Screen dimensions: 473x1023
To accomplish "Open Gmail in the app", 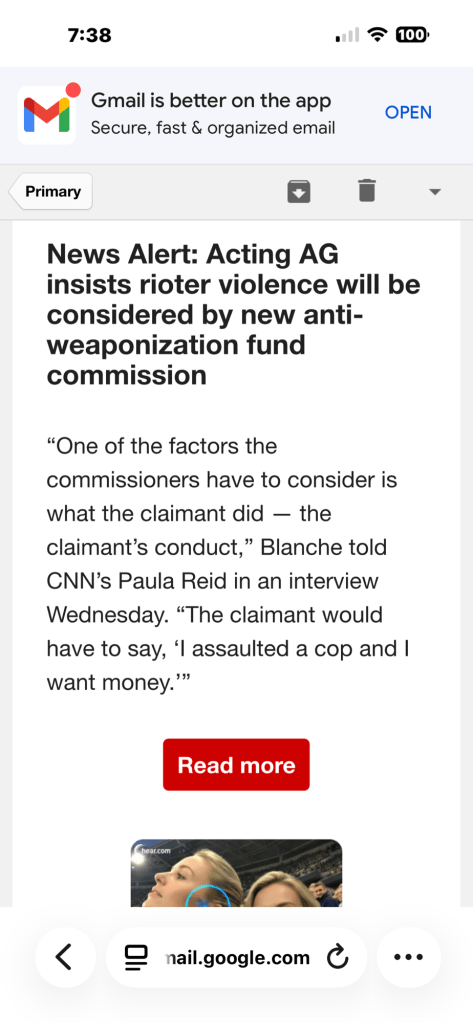I will click(408, 112).
